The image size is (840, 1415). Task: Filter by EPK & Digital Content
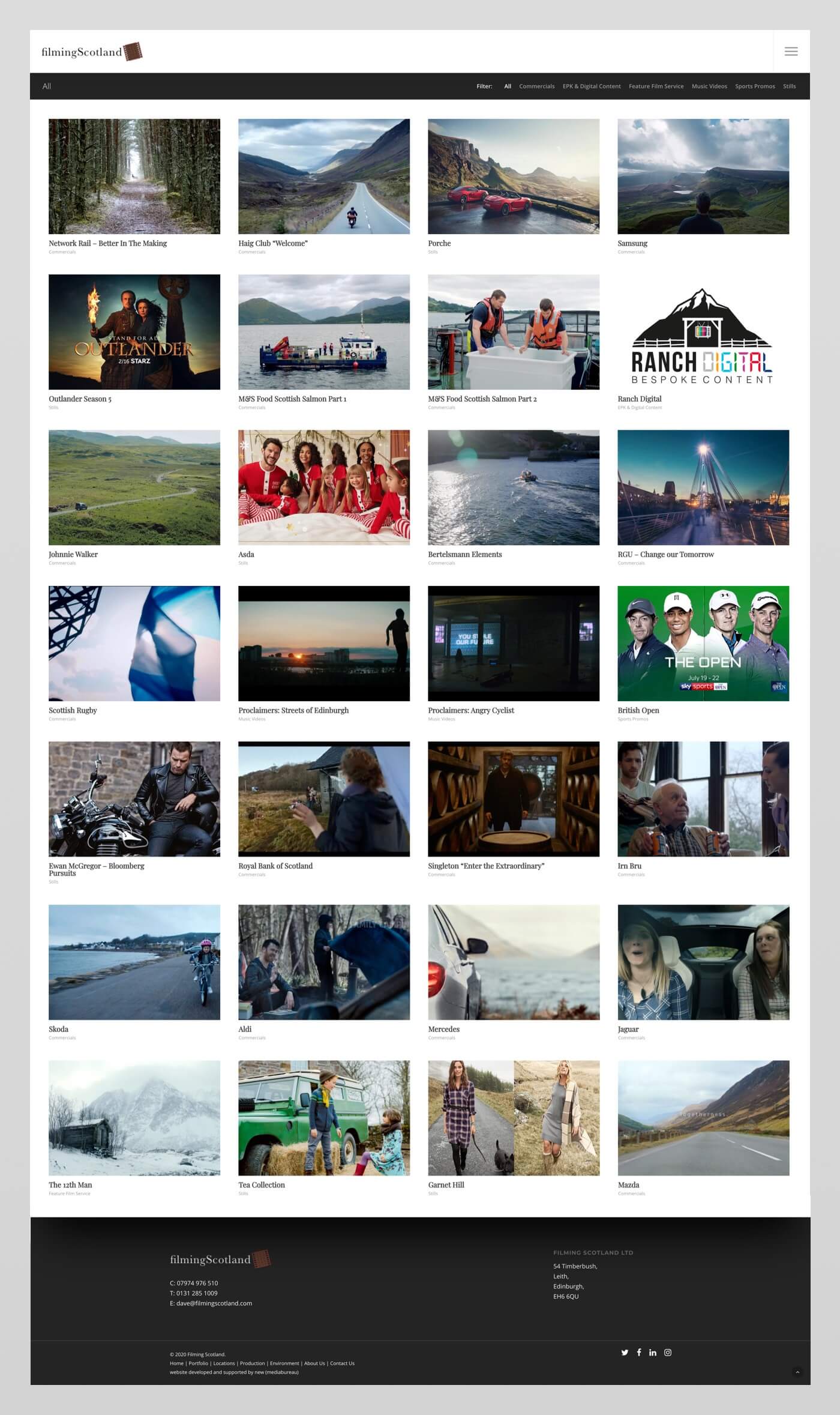point(591,86)
